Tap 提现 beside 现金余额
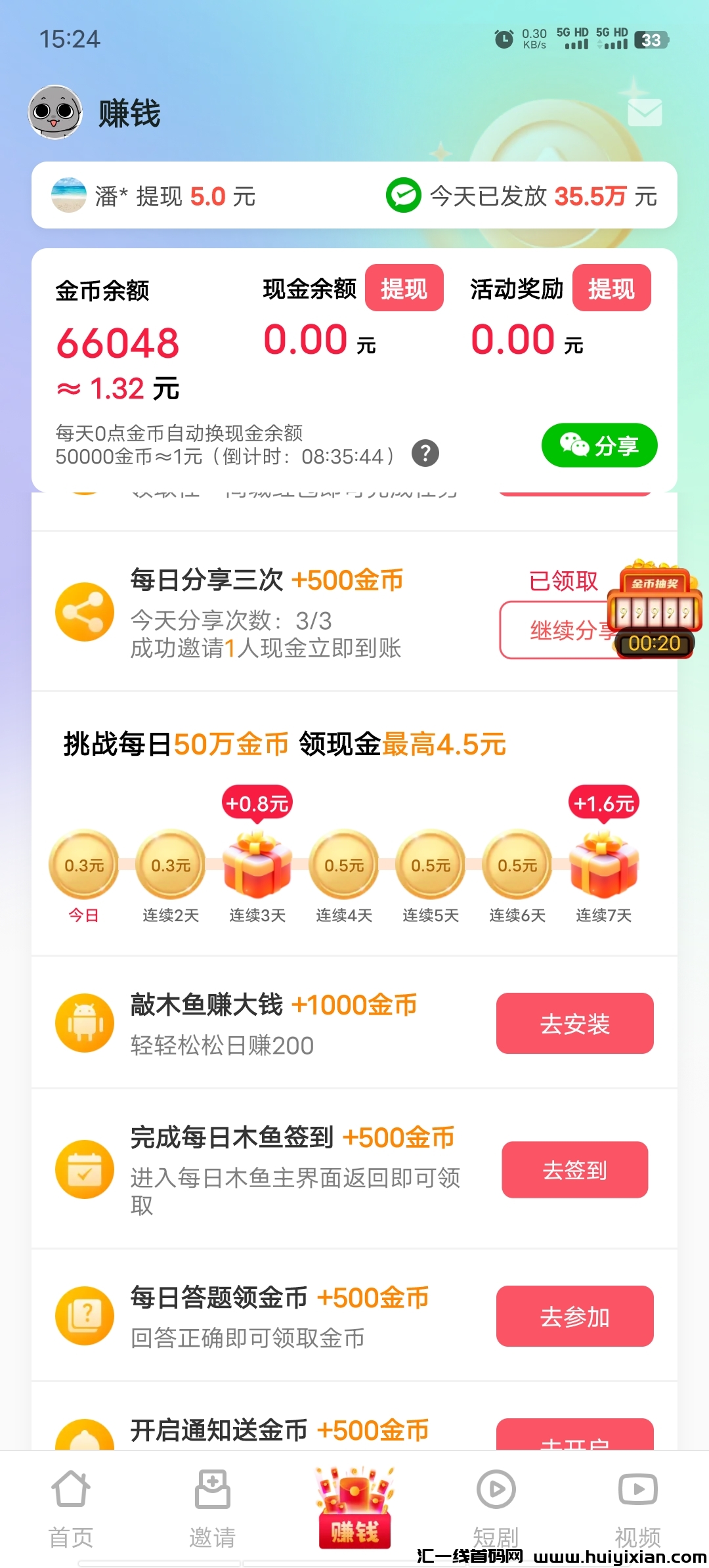709x1568 pixels. 404,288
